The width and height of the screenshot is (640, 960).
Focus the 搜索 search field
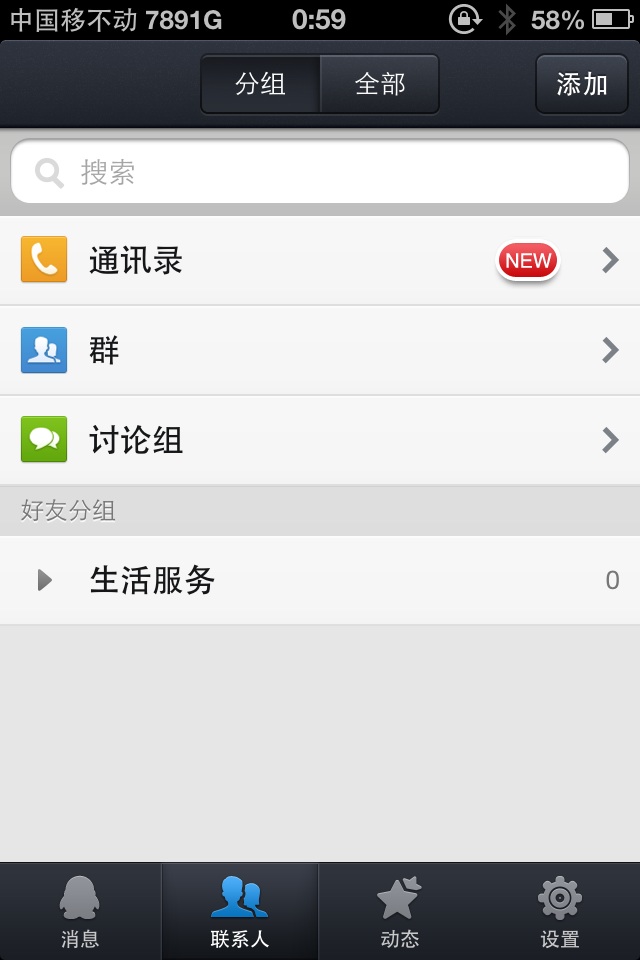(x=320, y=172)
